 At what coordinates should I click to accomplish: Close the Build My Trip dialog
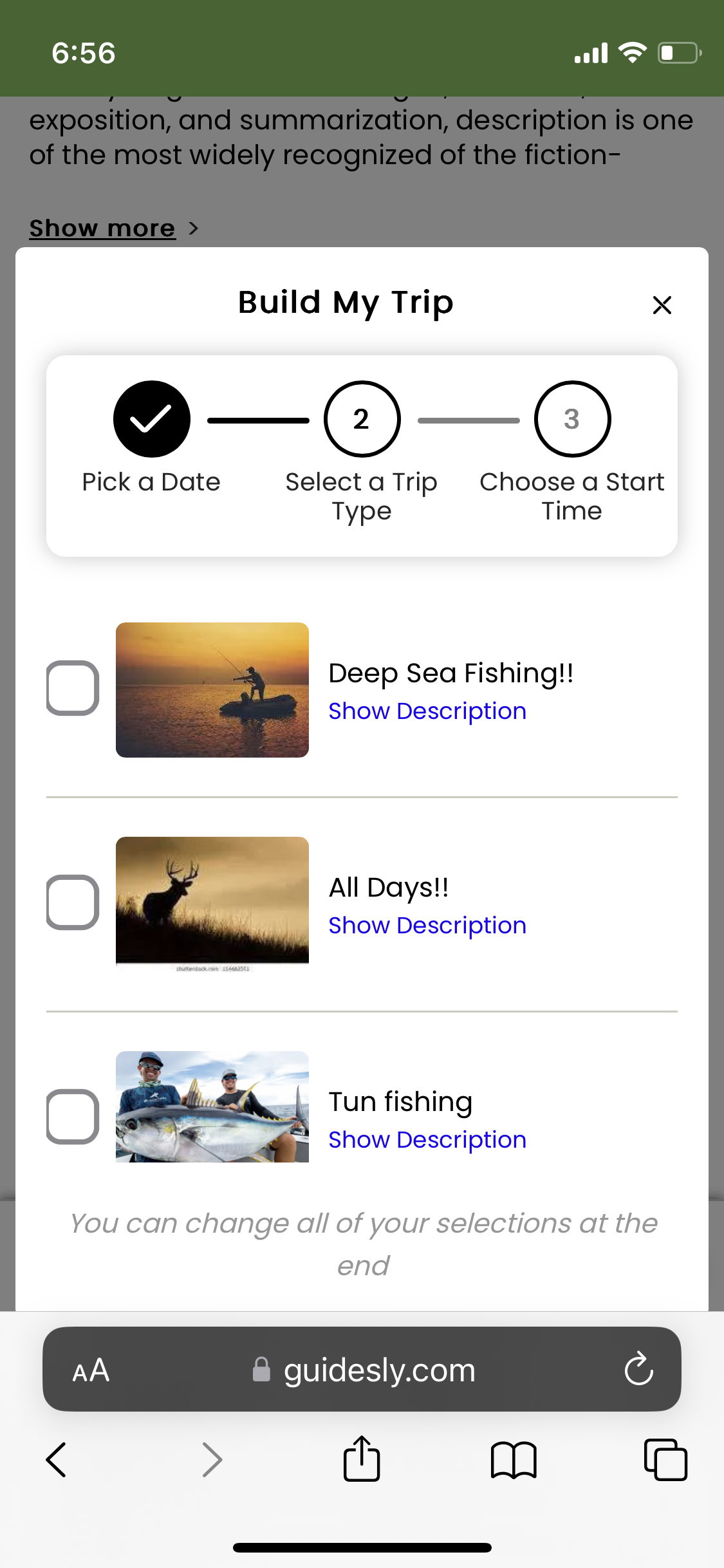pos(662,304)
